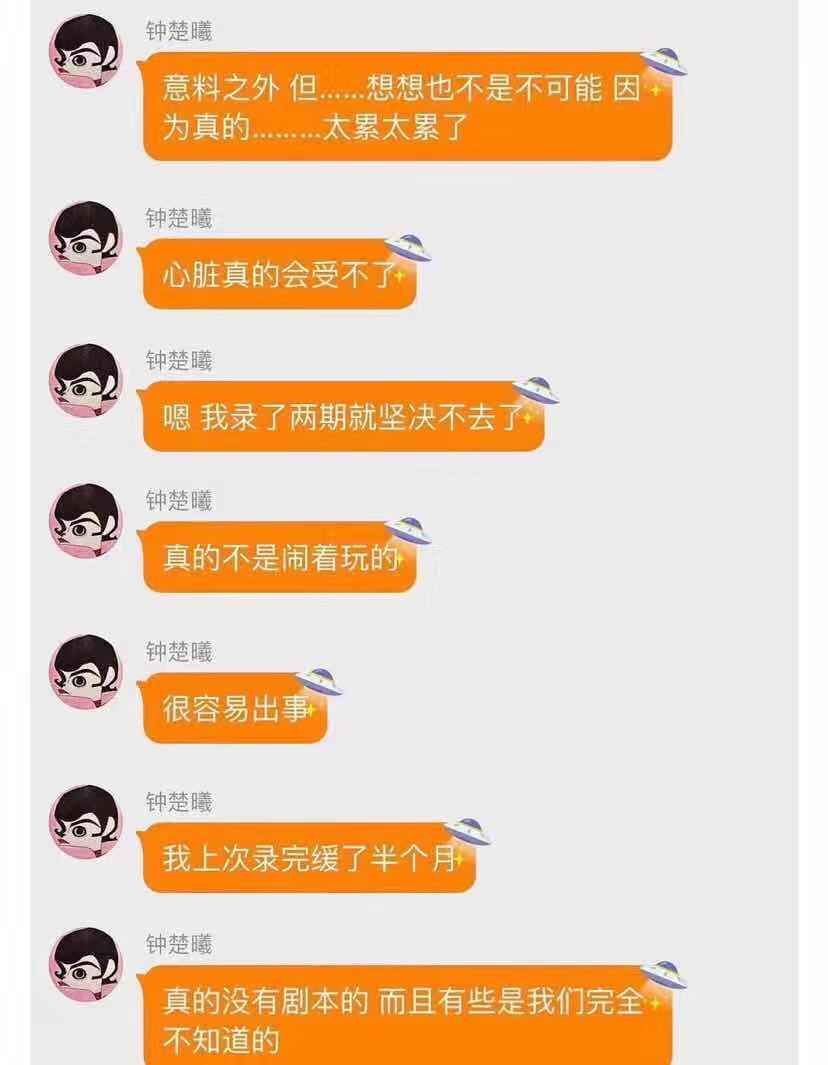Screen dimensions: 828x1065
Task: Open sender avatar next to '真的不是闹着玩的'
Action: pos(85,520)
